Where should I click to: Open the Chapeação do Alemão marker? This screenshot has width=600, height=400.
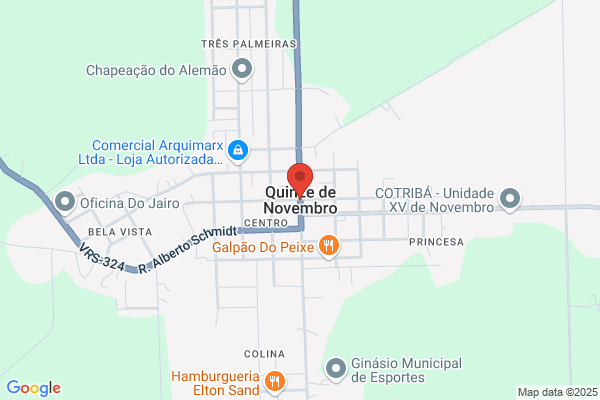pyautogui.click(x=242, y=70)
